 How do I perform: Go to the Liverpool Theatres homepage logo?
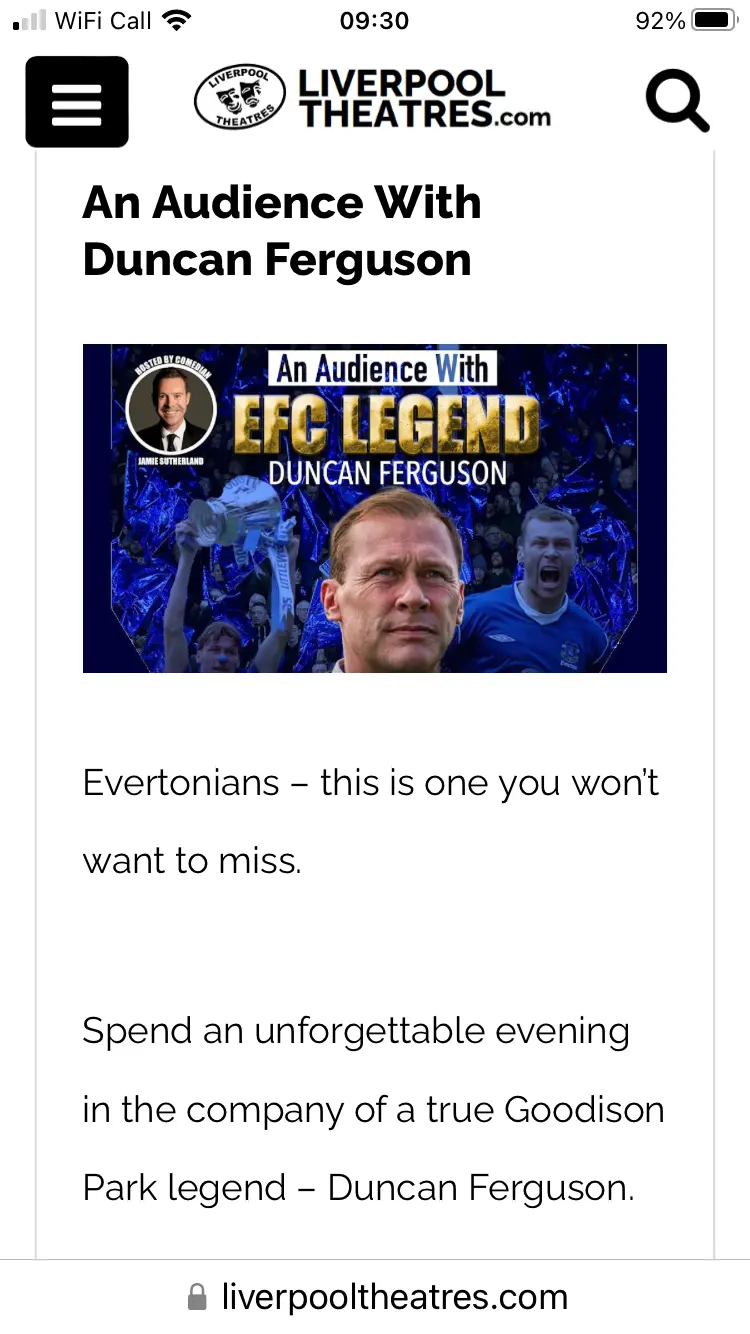372,100
